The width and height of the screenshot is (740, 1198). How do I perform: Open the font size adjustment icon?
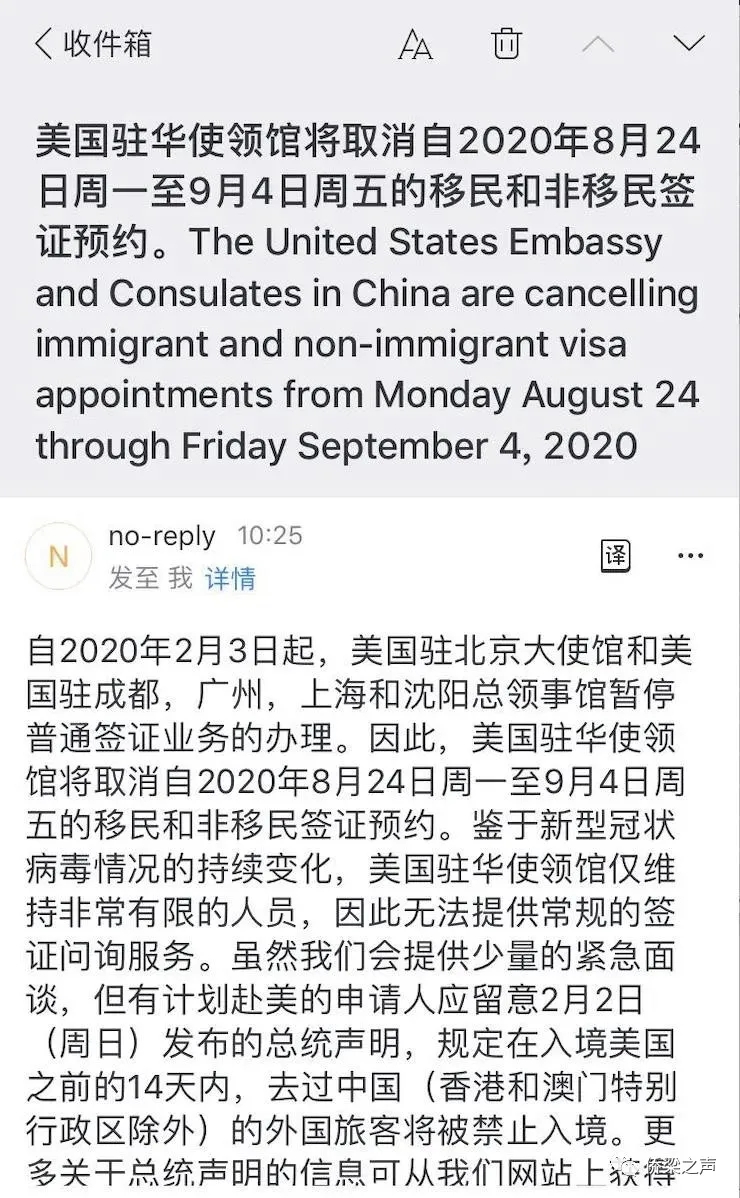coord(415,44)
